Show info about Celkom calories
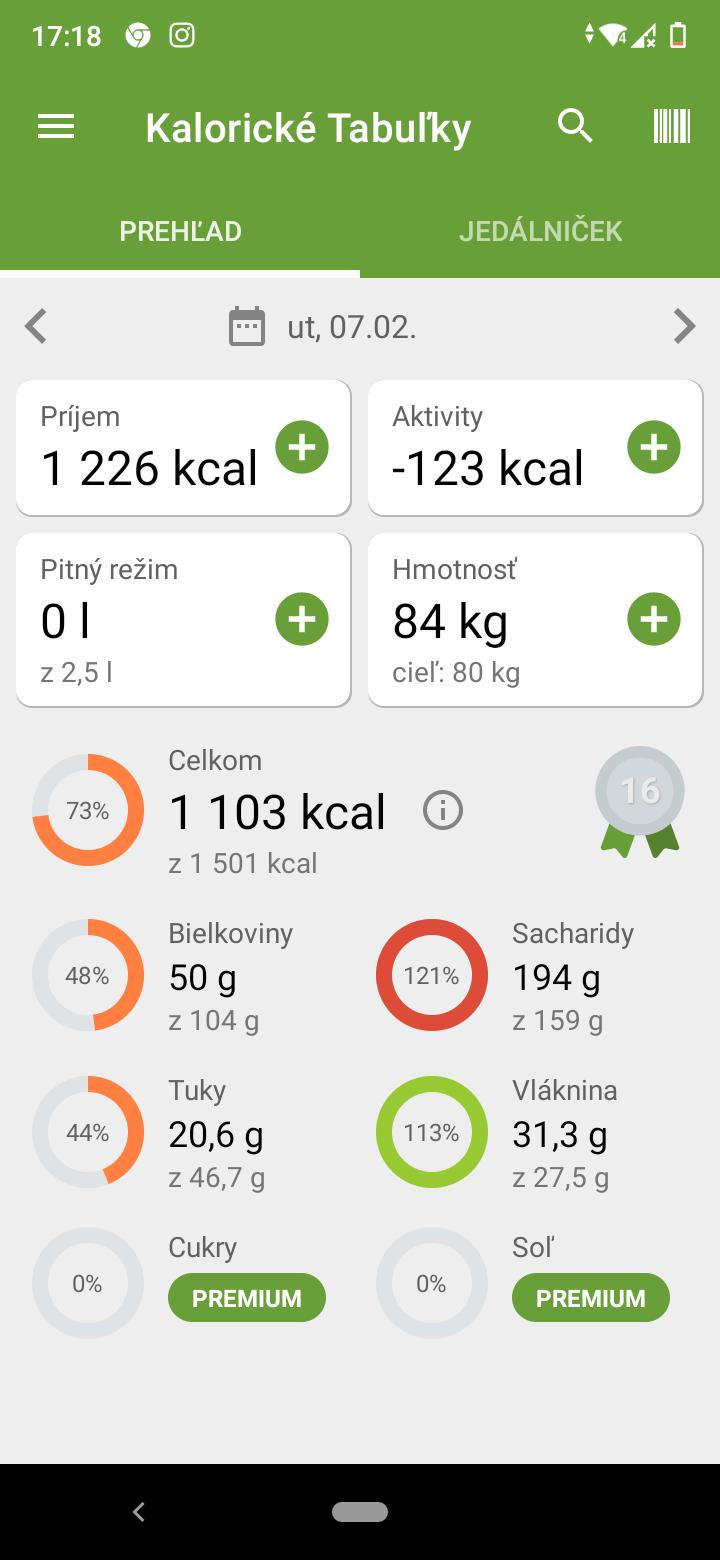 [443, 810]
